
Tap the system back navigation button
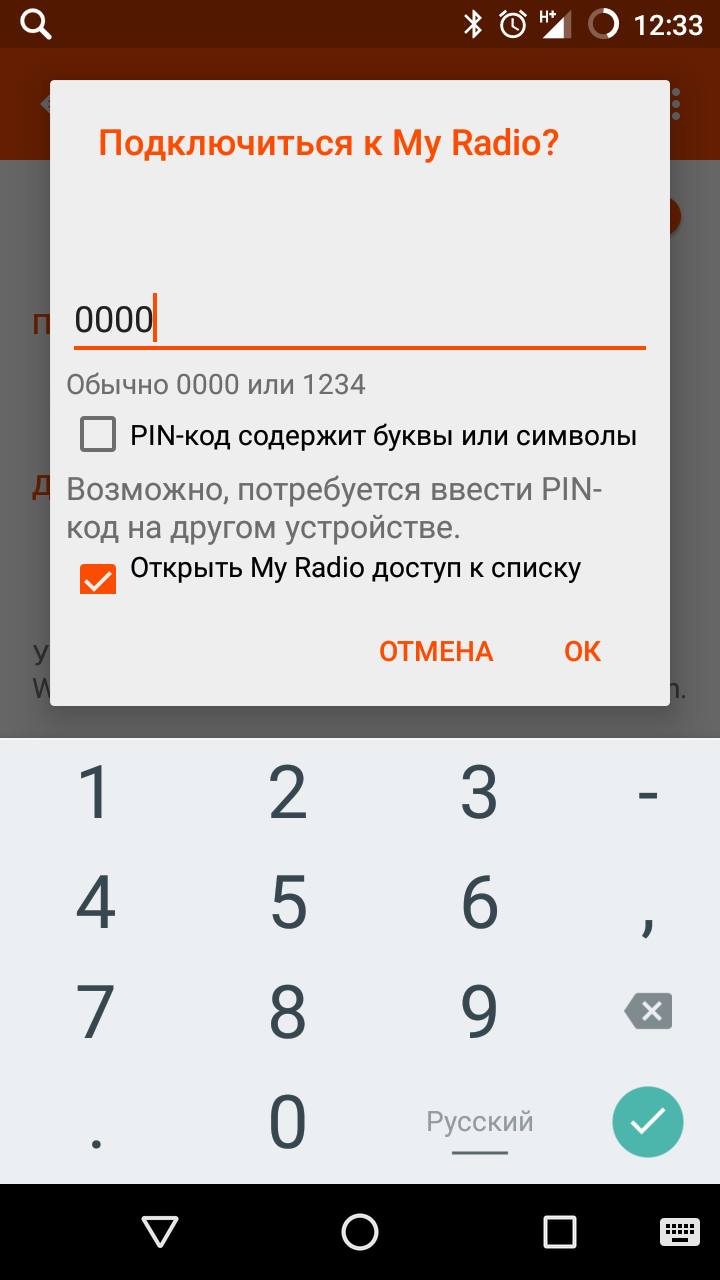tap(160, 1232)
